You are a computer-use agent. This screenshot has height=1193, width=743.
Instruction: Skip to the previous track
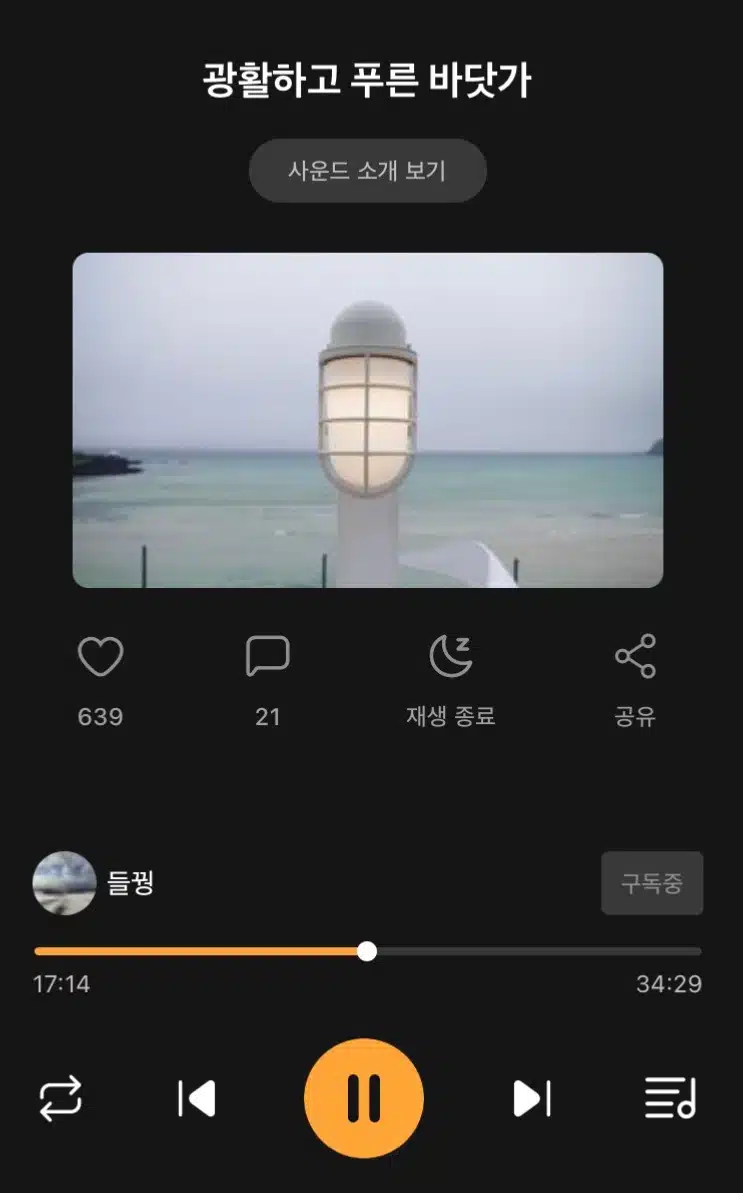(196, 1099)
